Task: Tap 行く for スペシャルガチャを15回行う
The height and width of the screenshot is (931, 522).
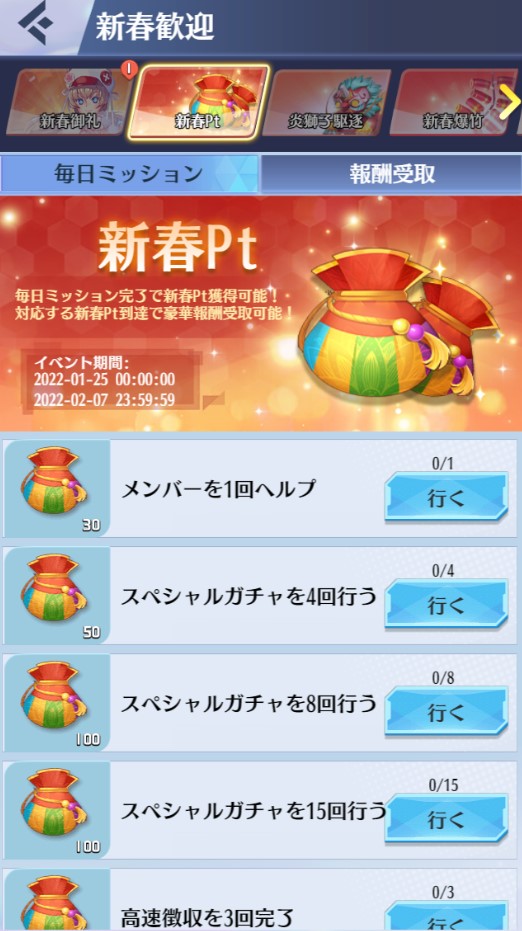Action: tap(446, 819)
